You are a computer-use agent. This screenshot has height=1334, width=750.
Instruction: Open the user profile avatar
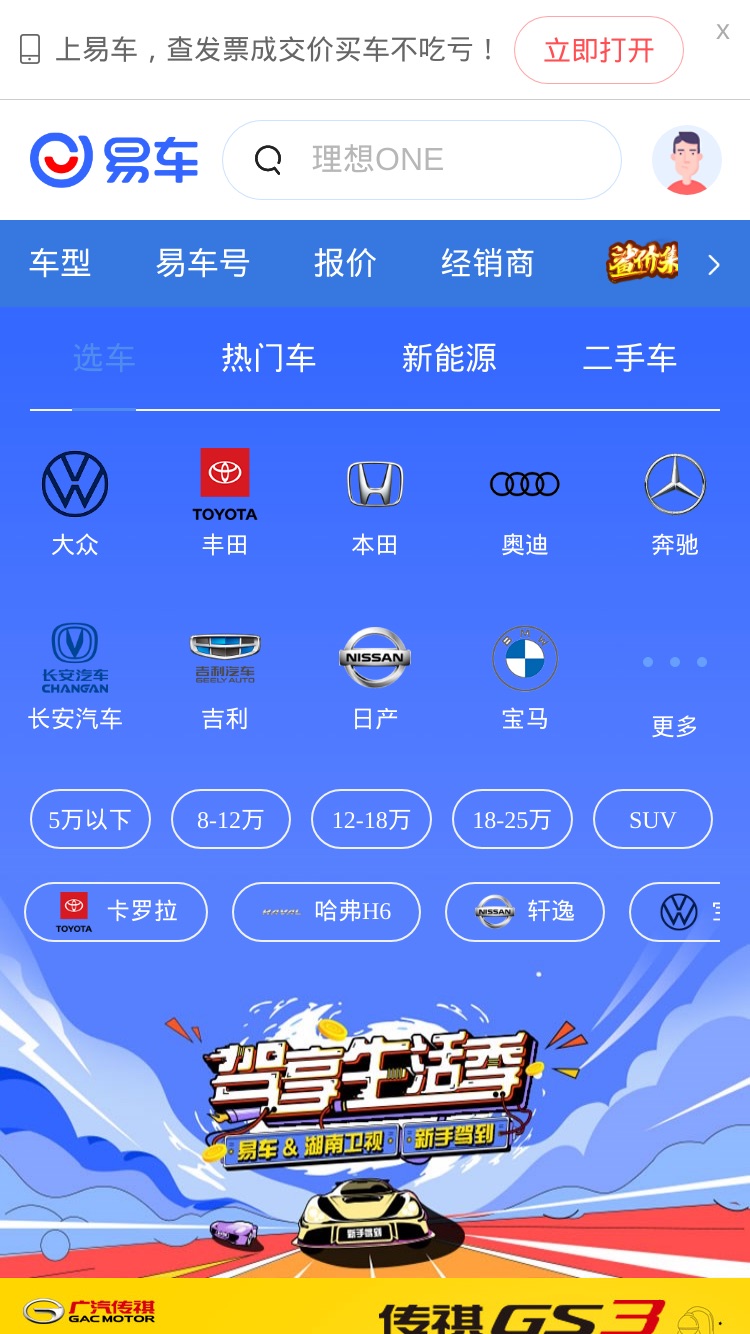click(x=687, y=160)
